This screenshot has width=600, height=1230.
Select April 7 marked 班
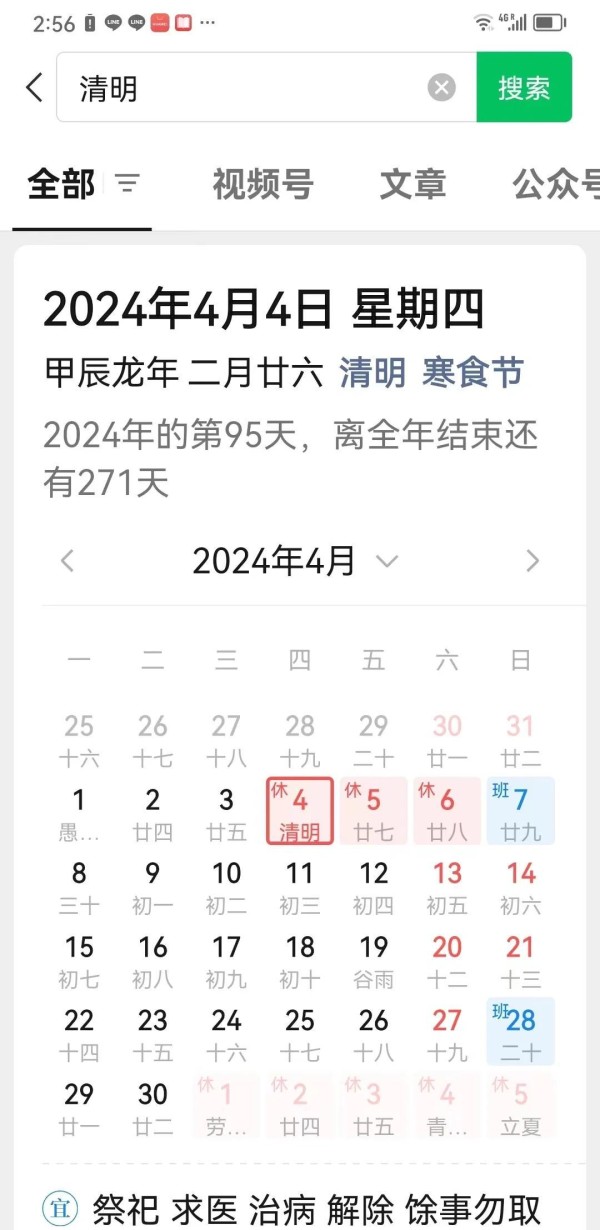pyautogui.click(x=520, y=812)
